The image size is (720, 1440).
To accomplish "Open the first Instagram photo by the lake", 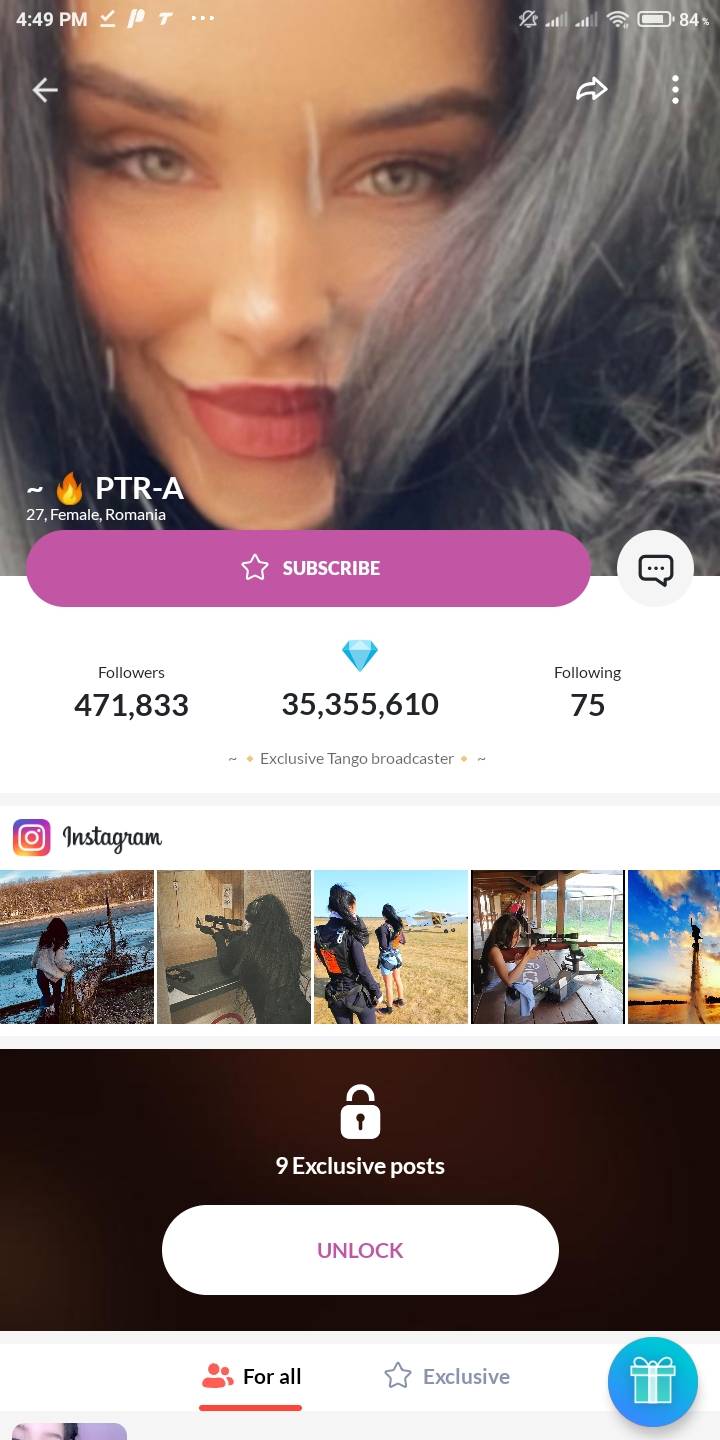I will point(77,946).
